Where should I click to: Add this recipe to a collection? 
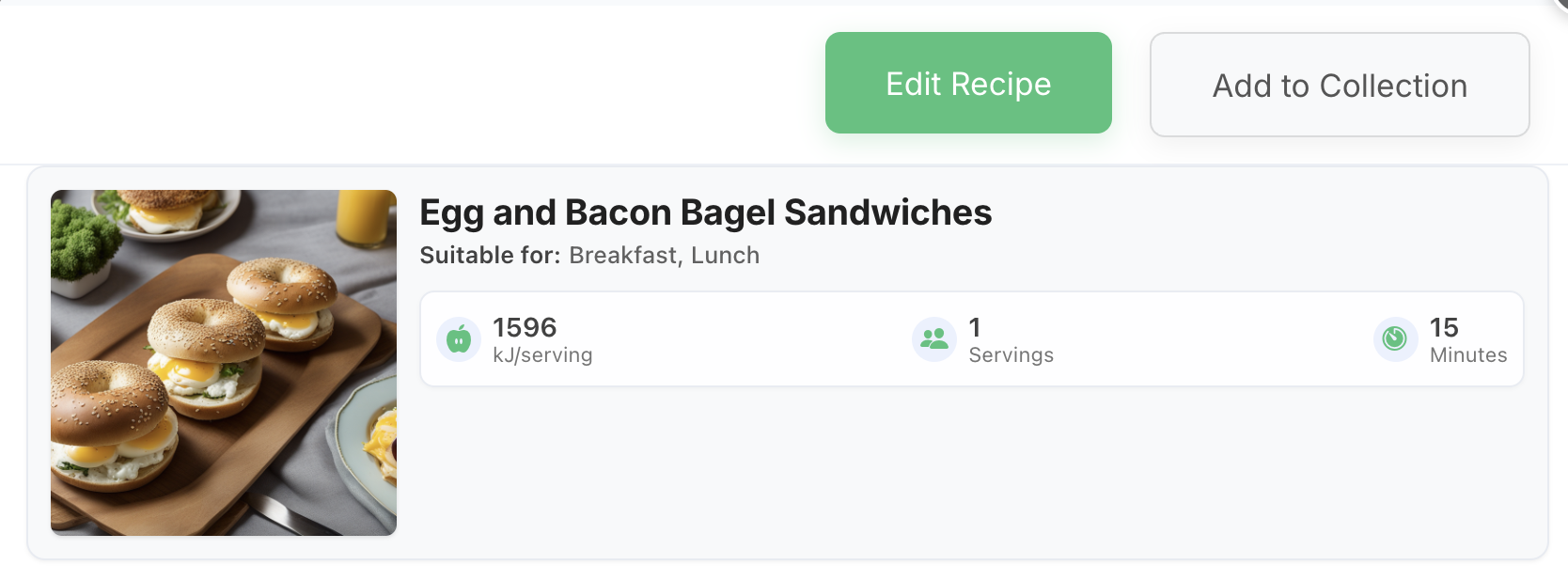(1339, 86)
